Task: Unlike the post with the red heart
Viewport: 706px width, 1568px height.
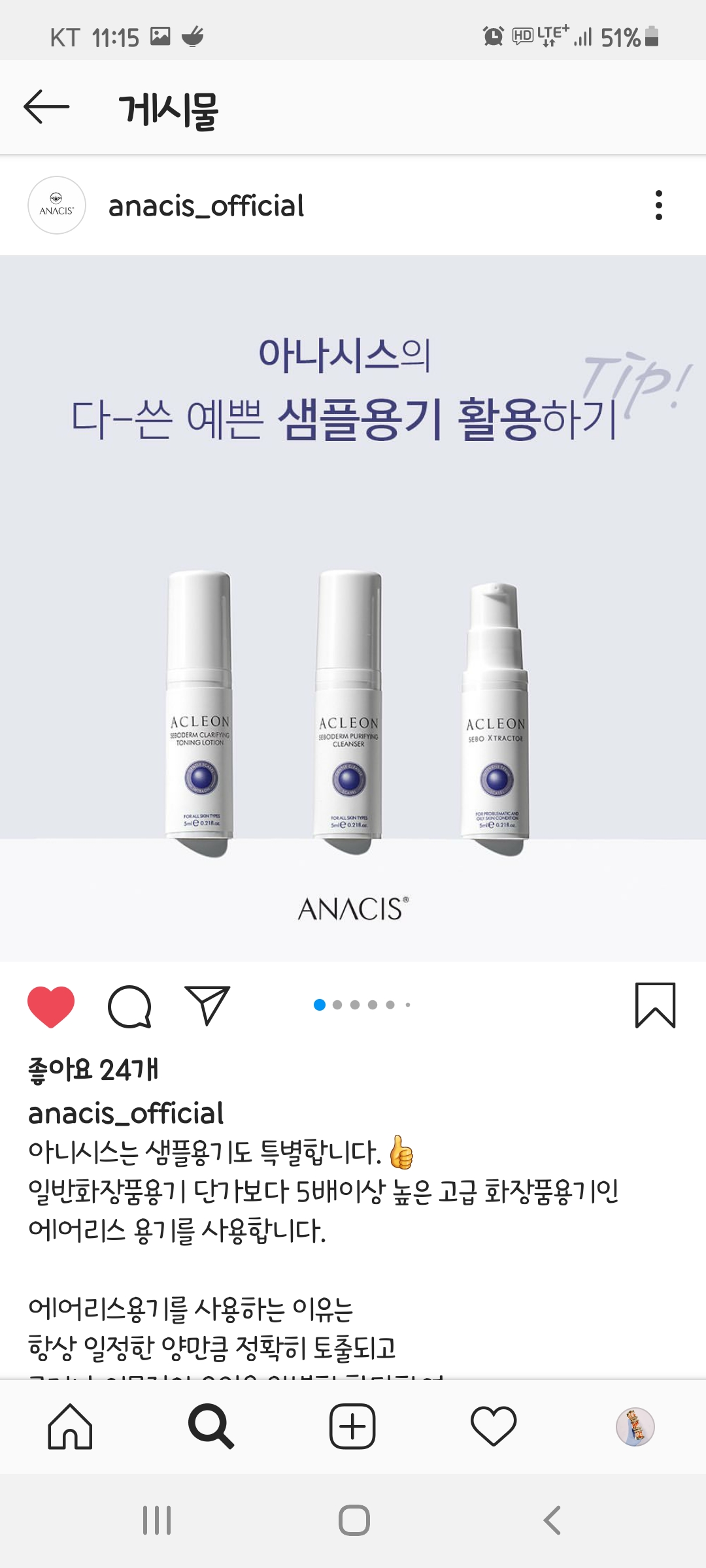Action: 51,1006
